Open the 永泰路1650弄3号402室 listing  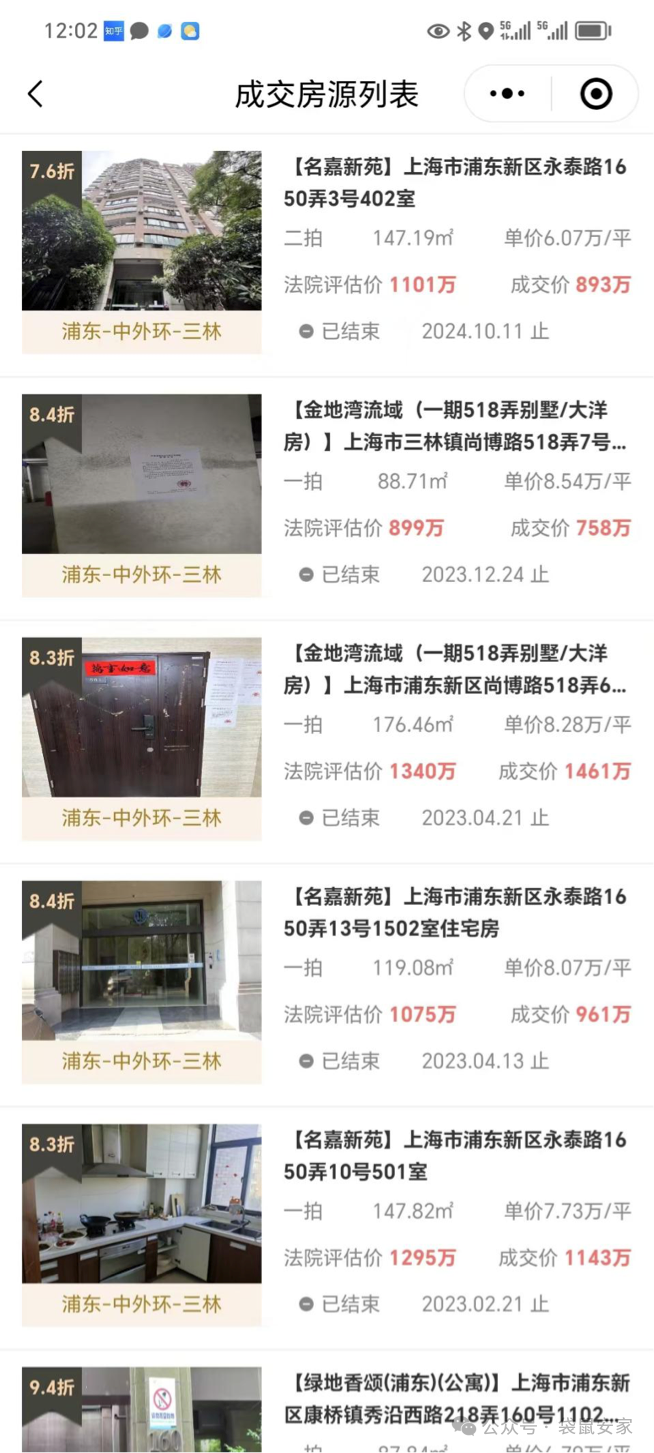[x=455, y=183]
